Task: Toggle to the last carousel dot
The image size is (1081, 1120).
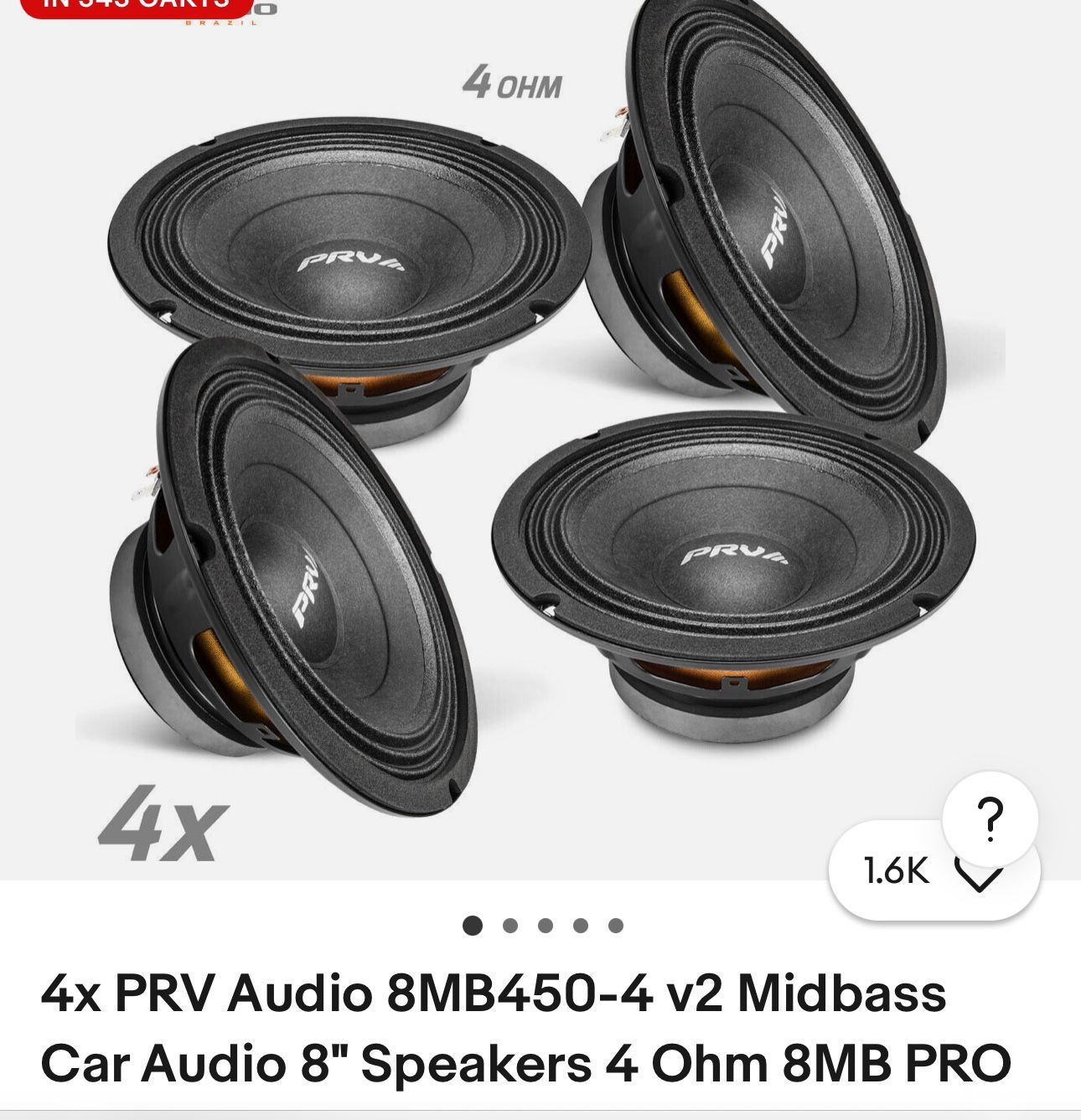Action: (616, 927)
